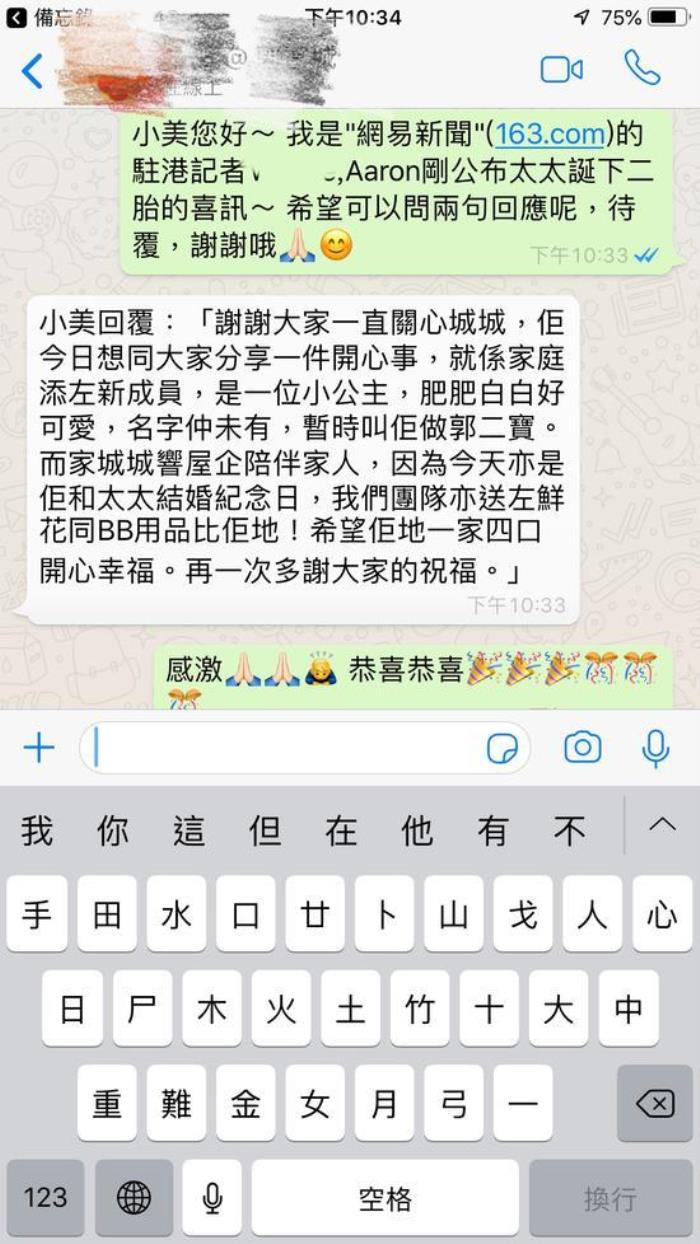Viewport: 700px width, 1244px height.
Task: Switch keyboard to 123 numbers
Action: tap(45, 1197)
